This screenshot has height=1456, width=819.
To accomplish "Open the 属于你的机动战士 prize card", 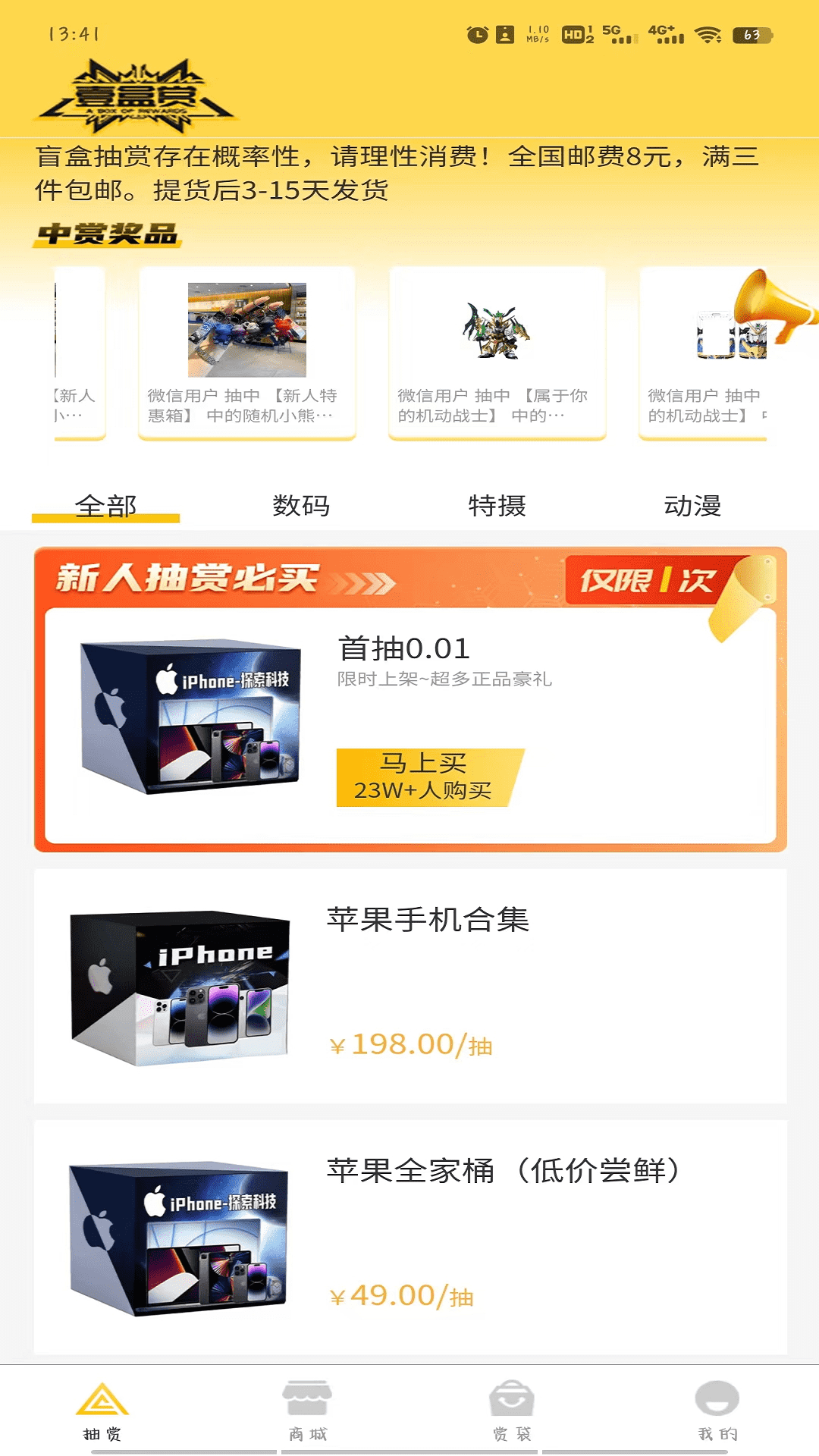I will point(497,353).
